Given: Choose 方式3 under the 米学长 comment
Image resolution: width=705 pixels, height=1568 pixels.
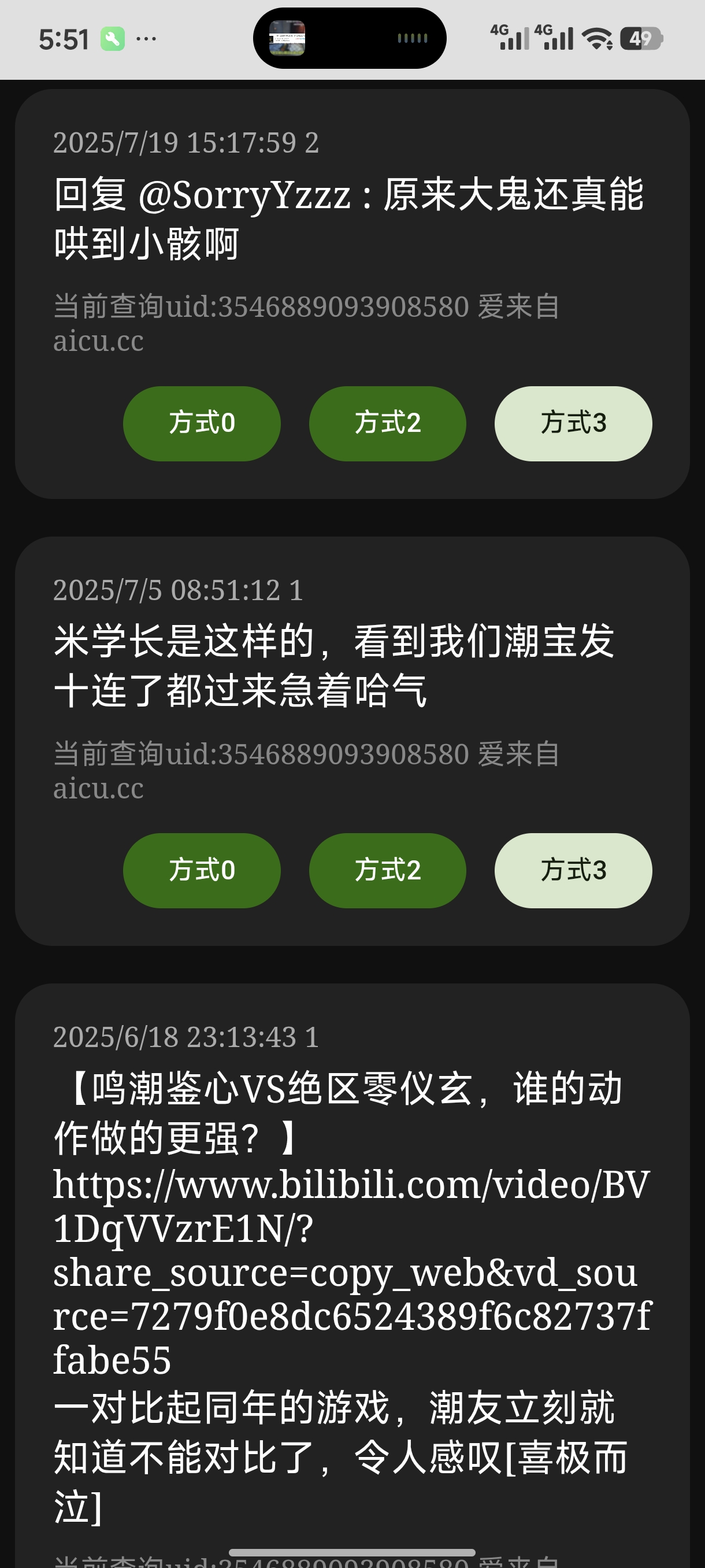Looking at the screenshot, I should click(573, 870).
